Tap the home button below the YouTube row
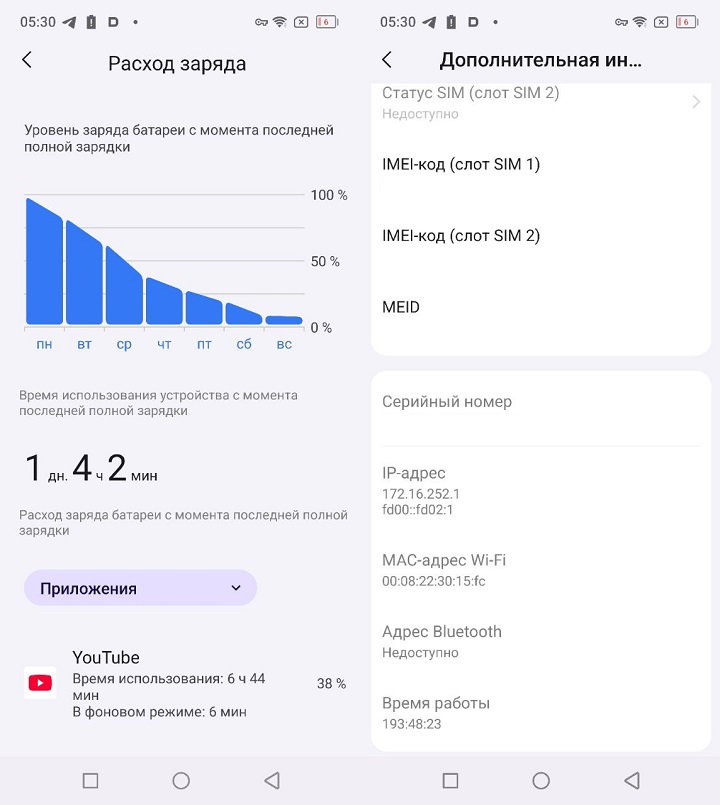The width and height of the screenshot is (720, 805). pos(181,780)
